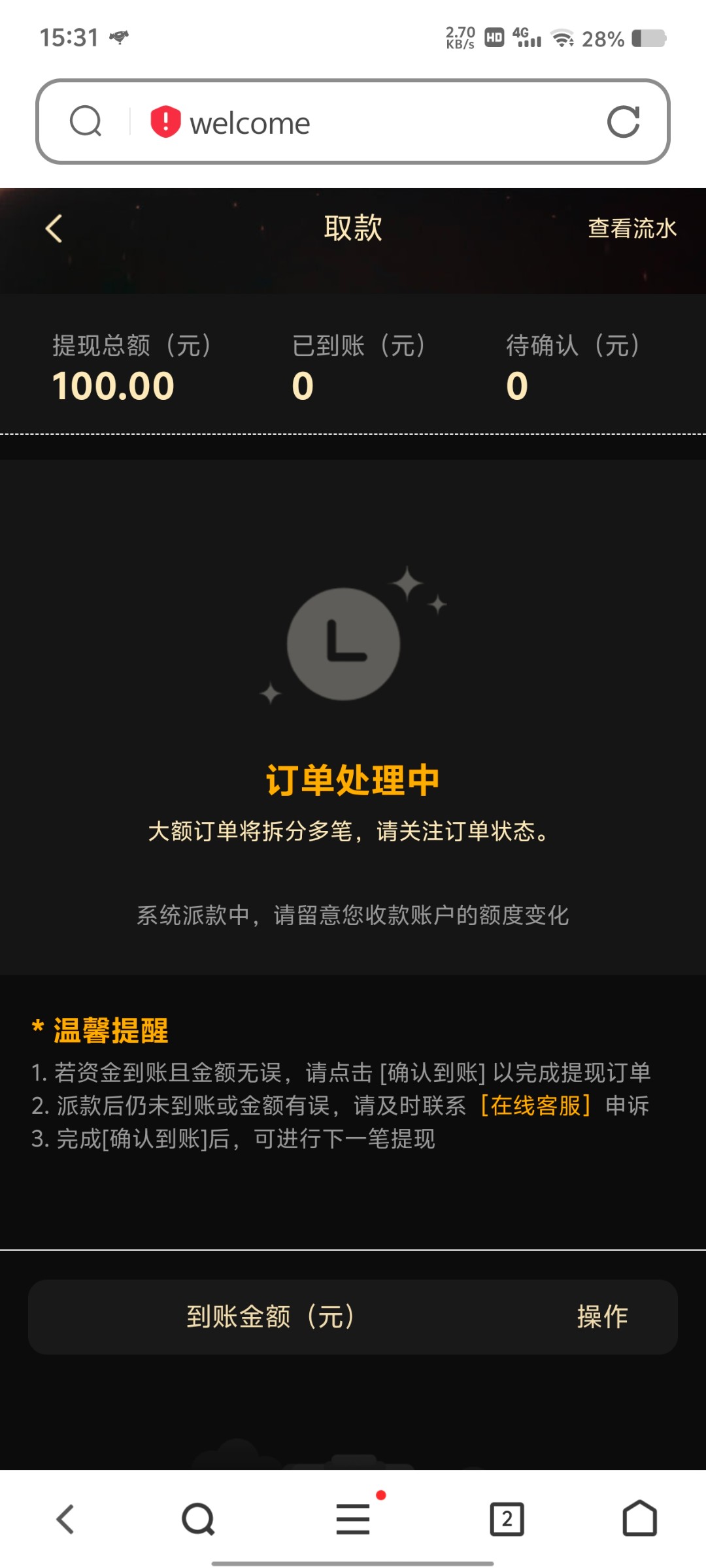Go to browser home page

pos(639,1519)
